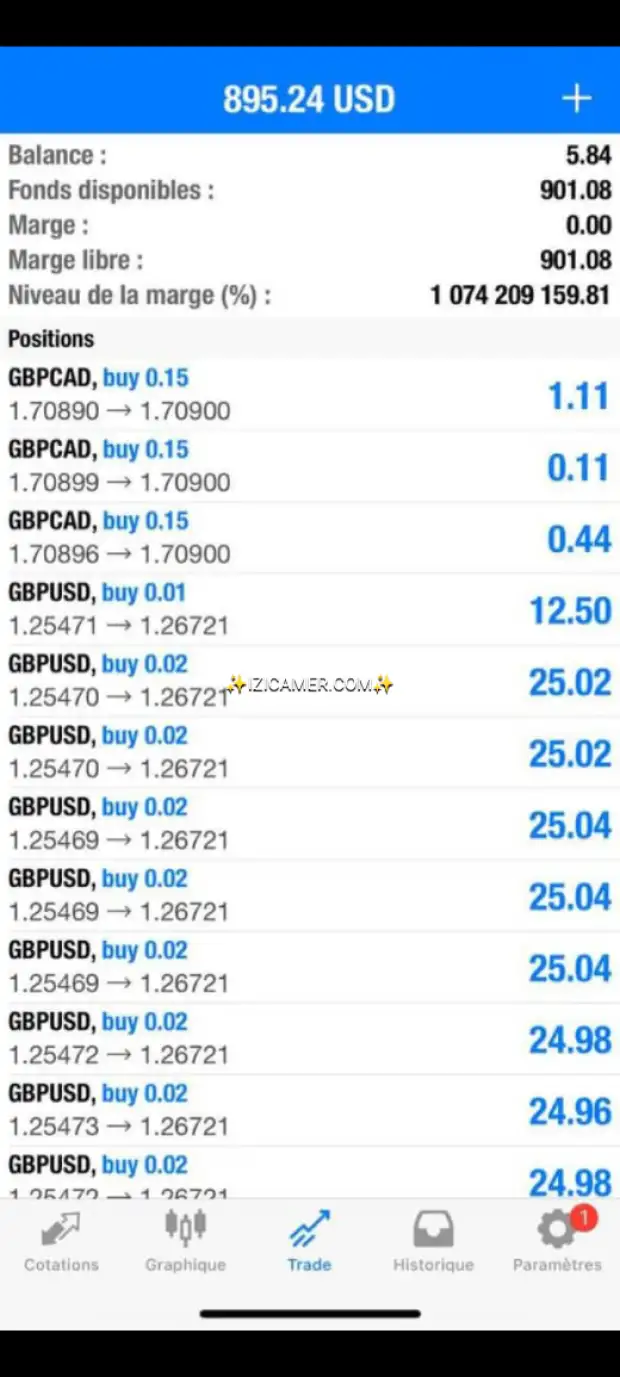The image size is (620, 1377).
Task: Open the GBPCAD position opened at 1.70899
Action: [x=310, y=467]
